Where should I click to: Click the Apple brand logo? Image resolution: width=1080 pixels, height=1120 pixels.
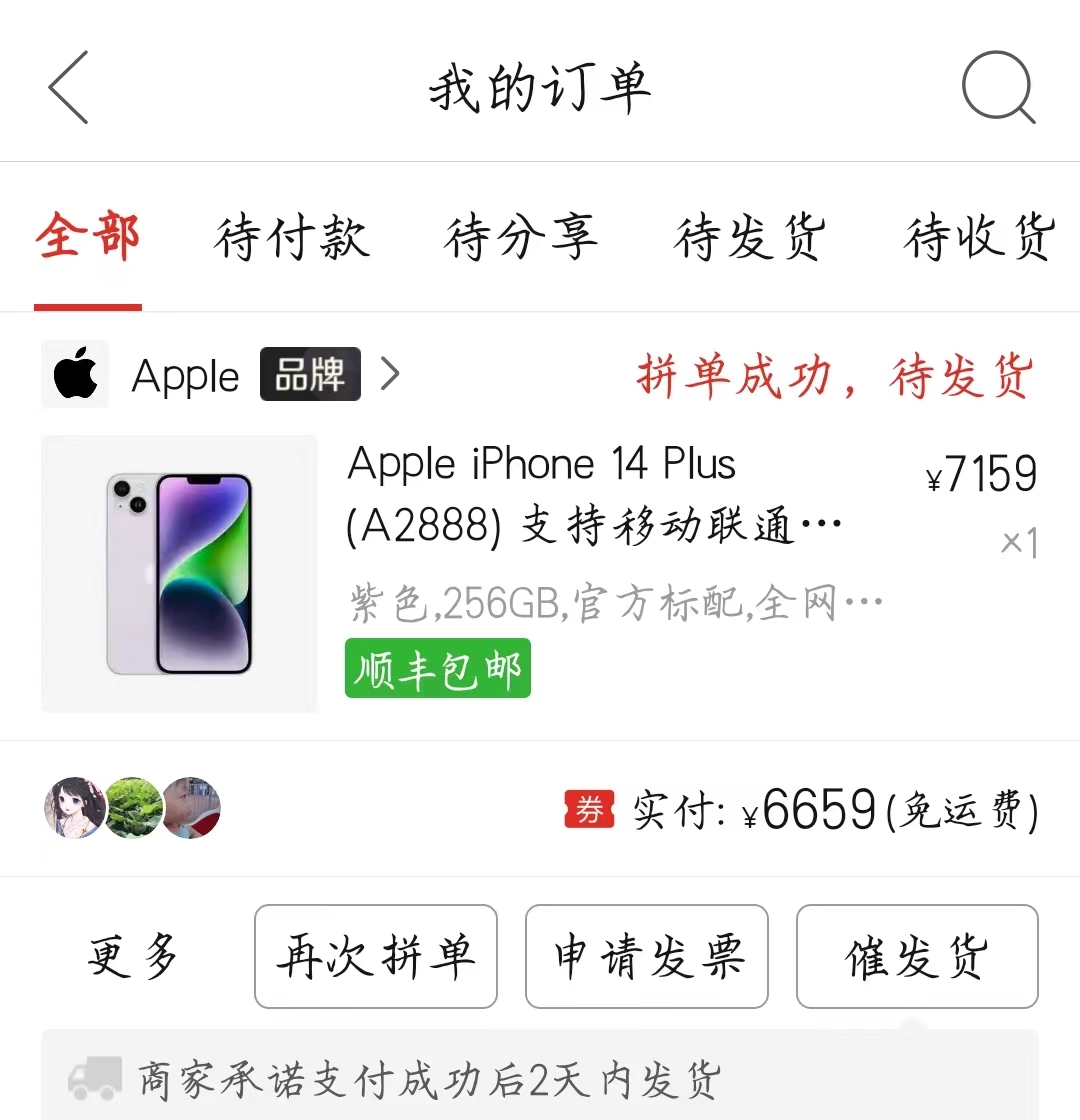tap(77, 374)
